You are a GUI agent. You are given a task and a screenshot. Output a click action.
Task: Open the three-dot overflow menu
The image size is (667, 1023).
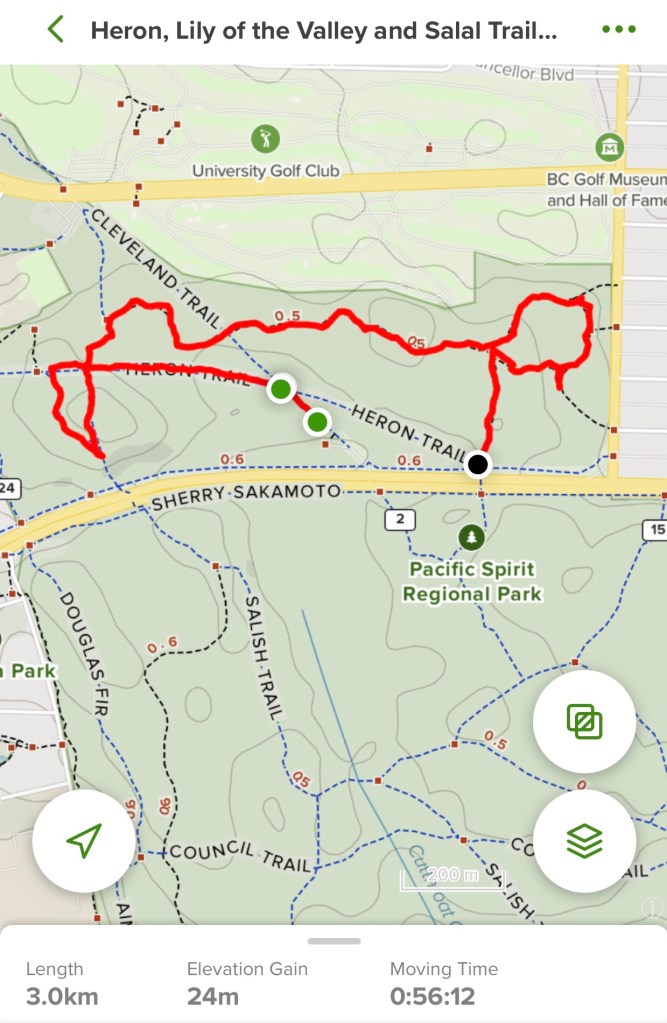[619, 29]
